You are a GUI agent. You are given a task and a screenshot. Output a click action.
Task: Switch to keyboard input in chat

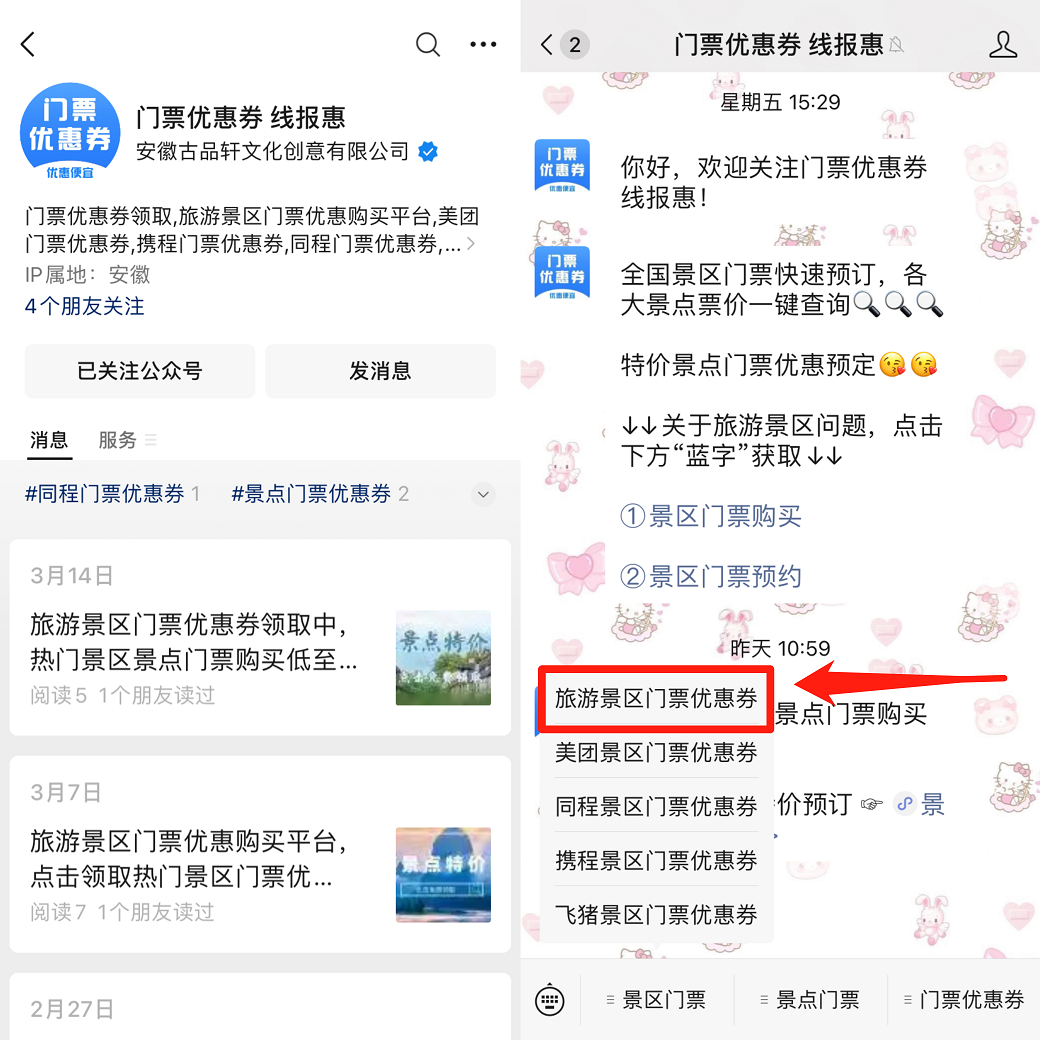point(550,999)
